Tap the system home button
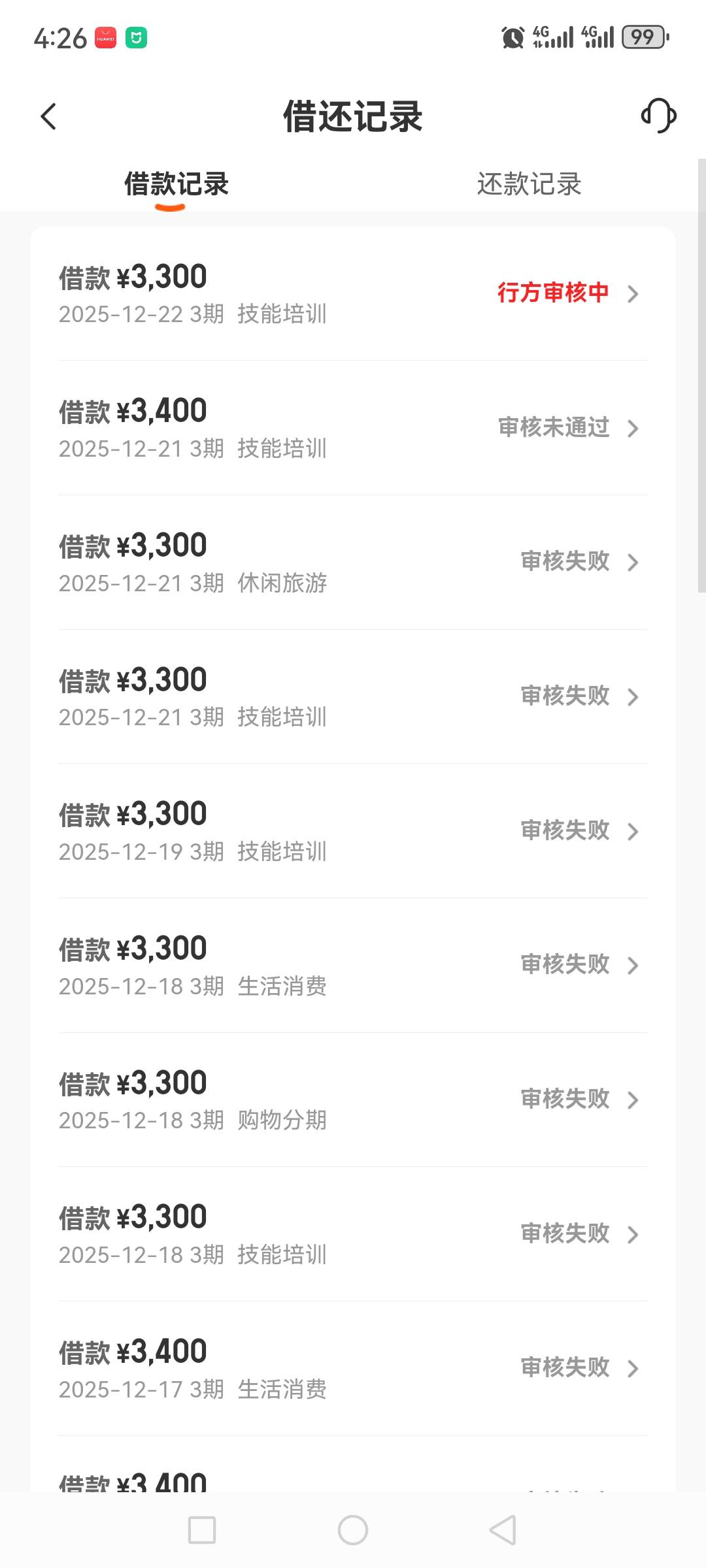Image resolution: width=706 pixels, height=1568 pixels. pyautogui.click(x=353, y=1530)
